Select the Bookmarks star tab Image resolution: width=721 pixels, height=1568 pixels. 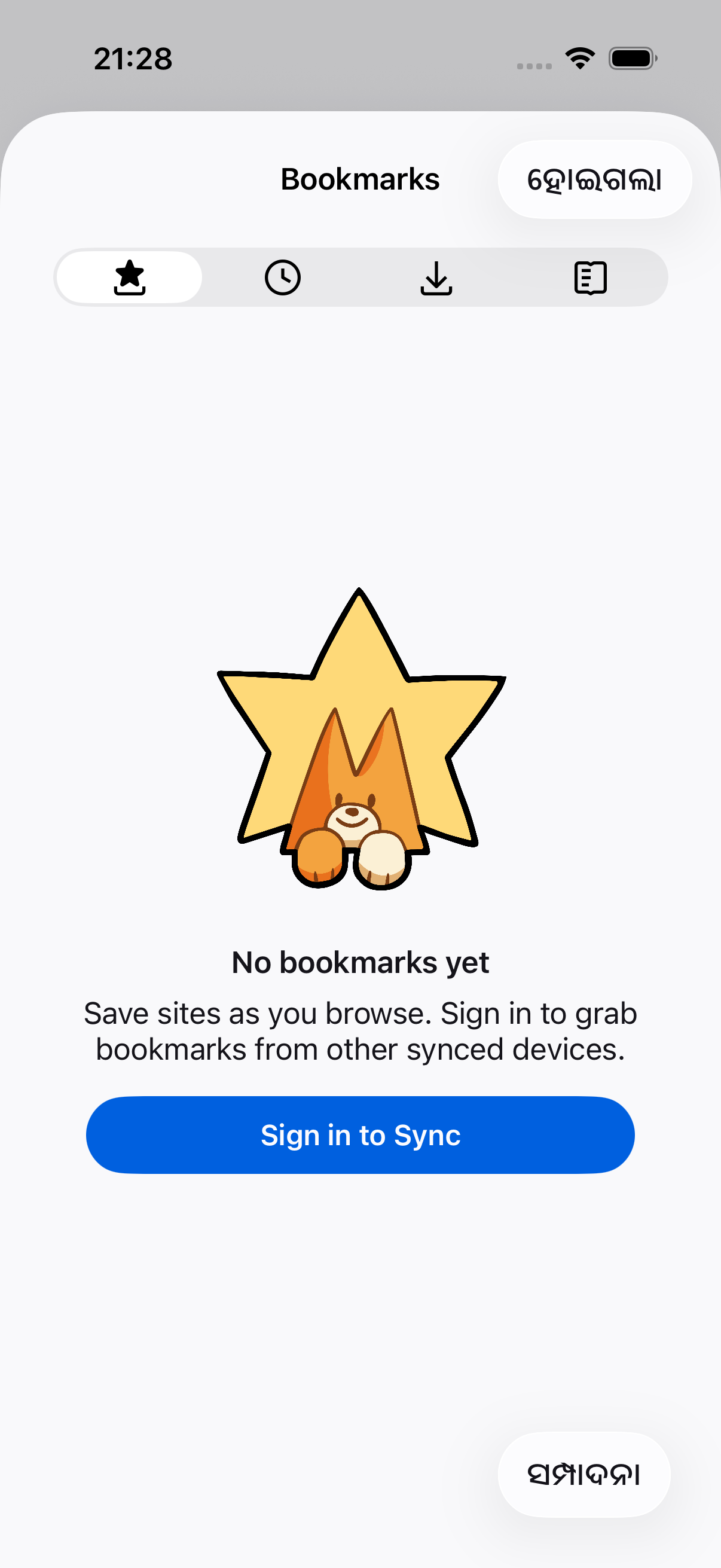coord(130,277)
